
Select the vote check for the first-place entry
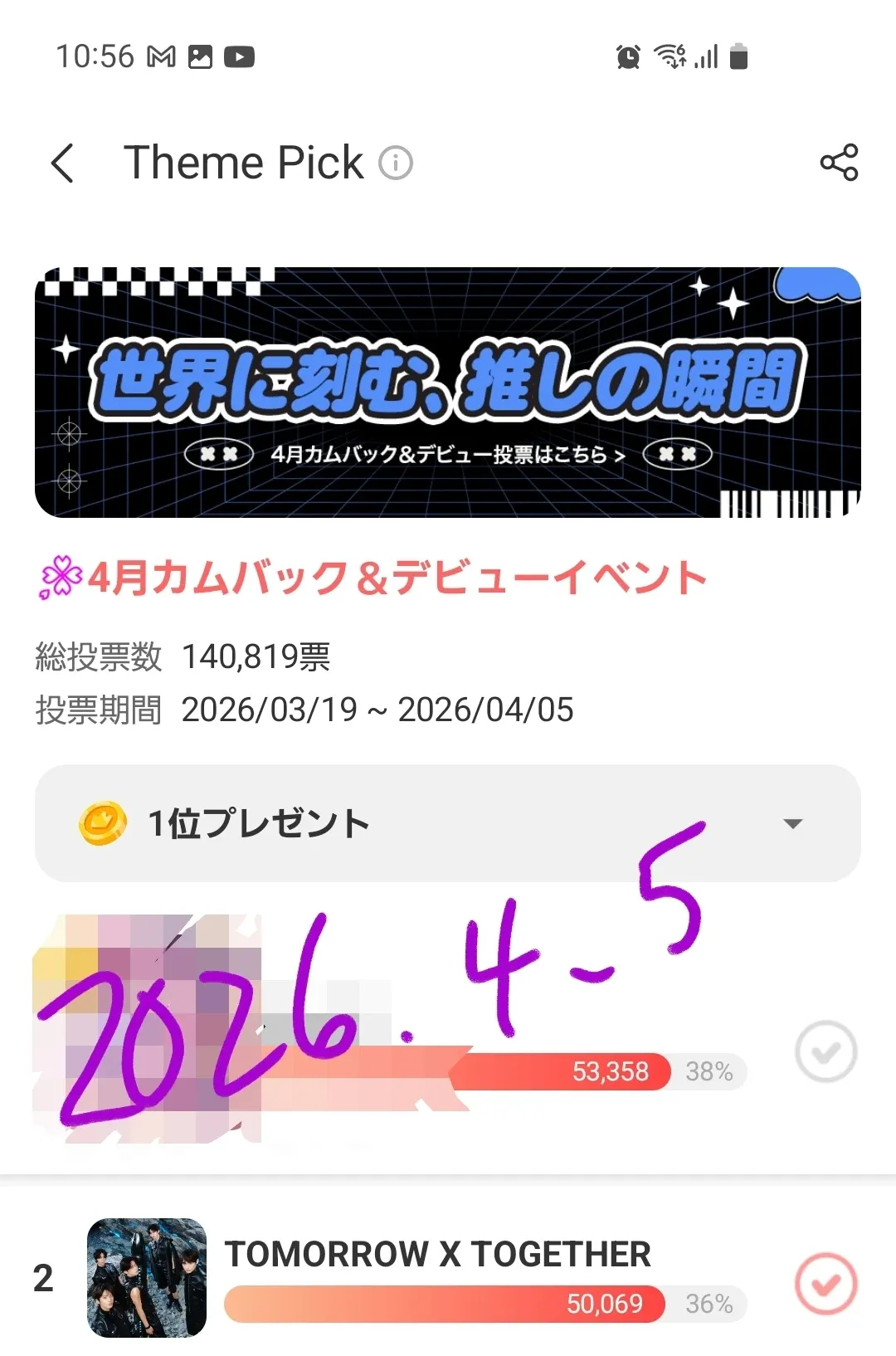[825, 1051]
